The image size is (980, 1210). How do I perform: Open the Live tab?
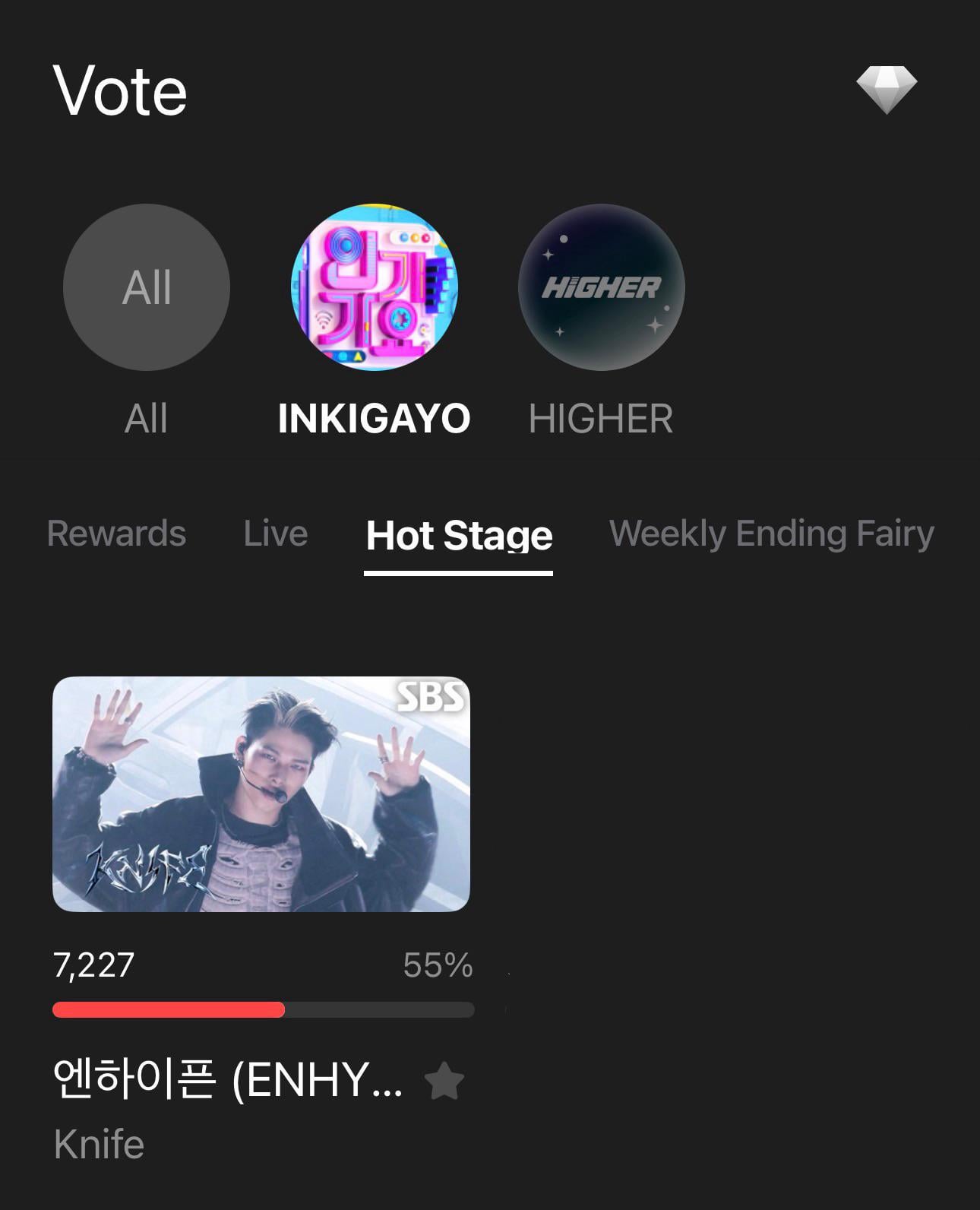point(274,534)
